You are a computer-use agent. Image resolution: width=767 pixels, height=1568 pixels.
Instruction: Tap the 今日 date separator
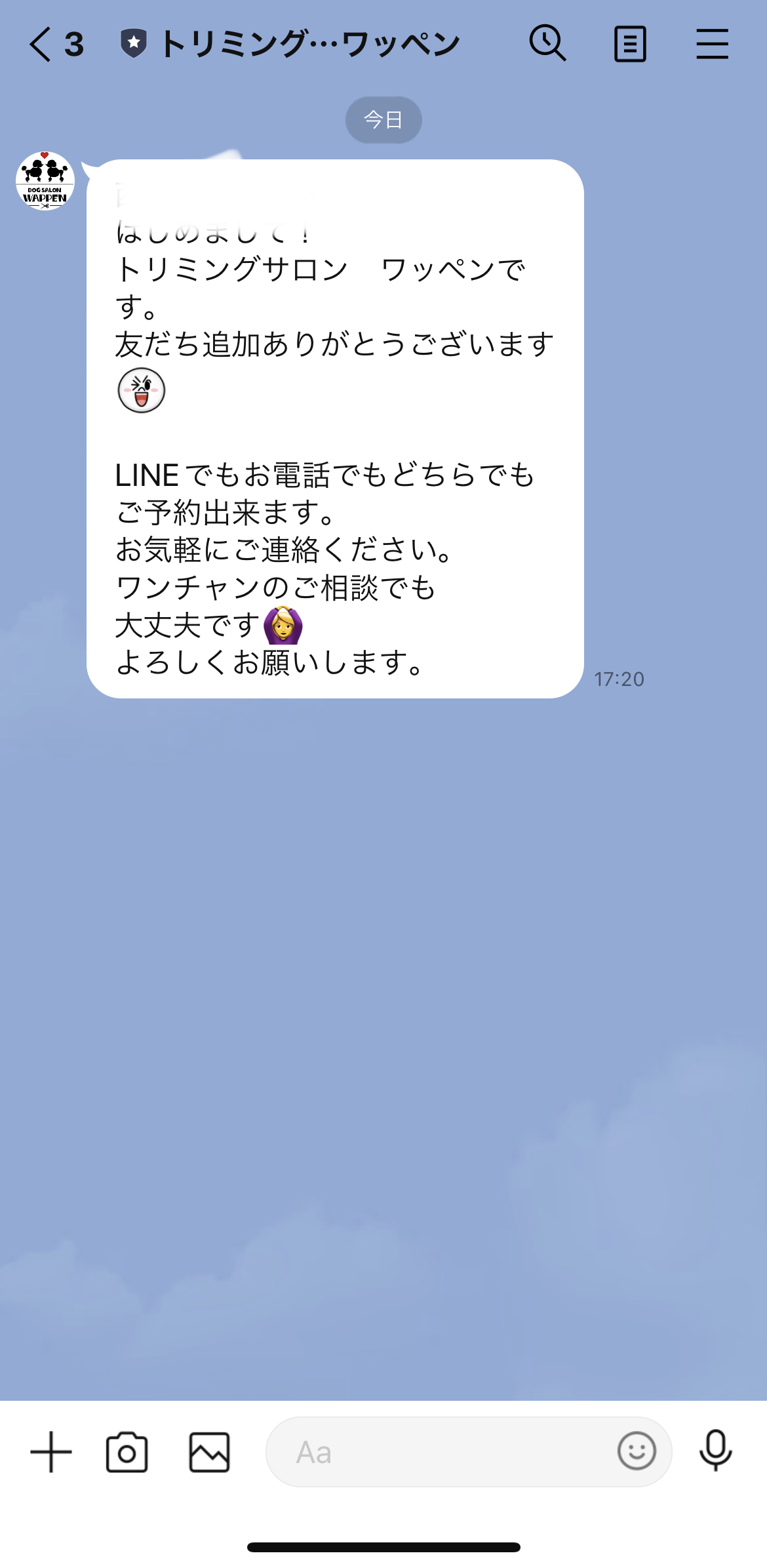click(383, 119)
